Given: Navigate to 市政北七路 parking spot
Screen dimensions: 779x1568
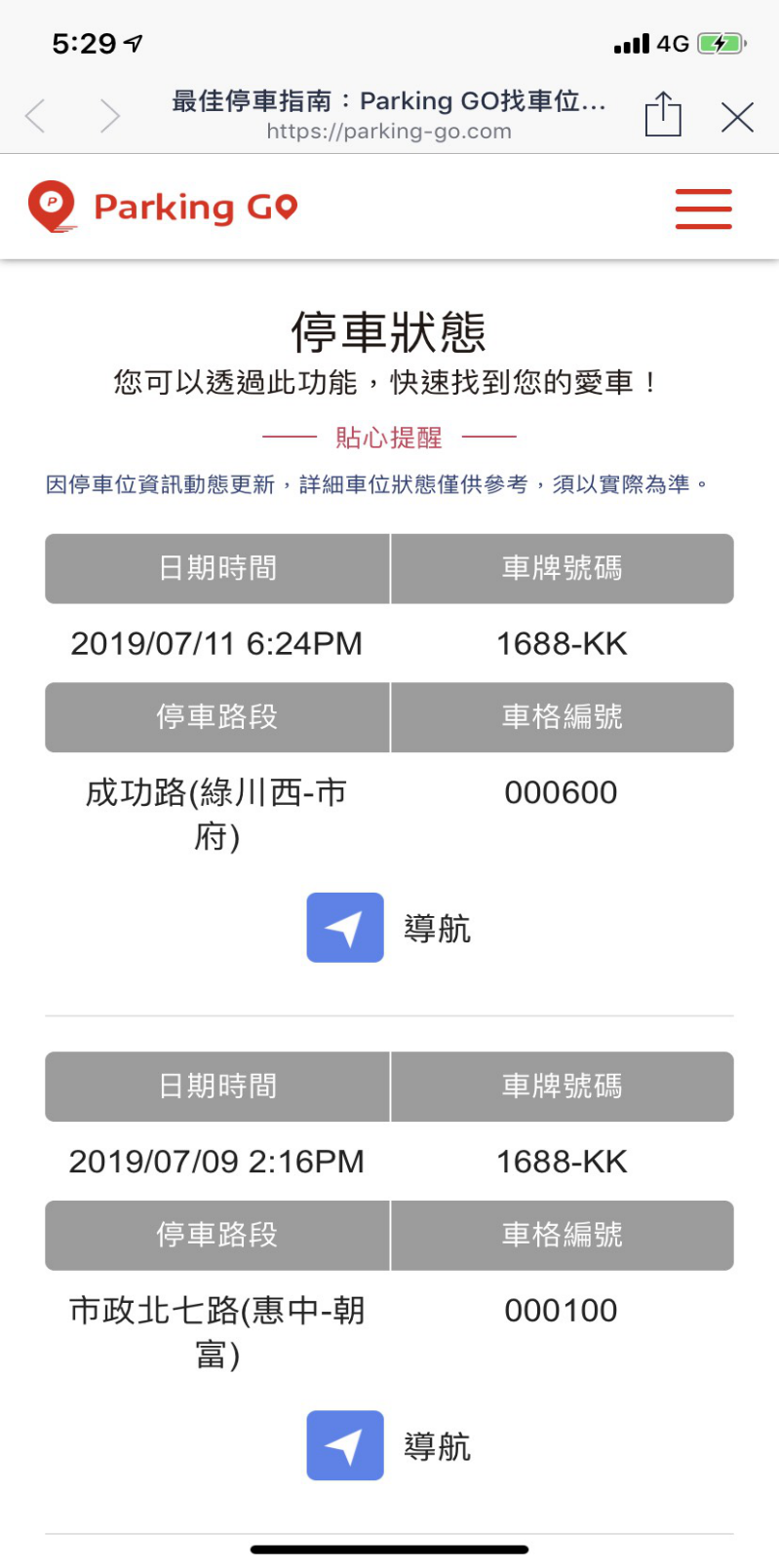Looking at the screenshot, I should (x=345, y=1445).
